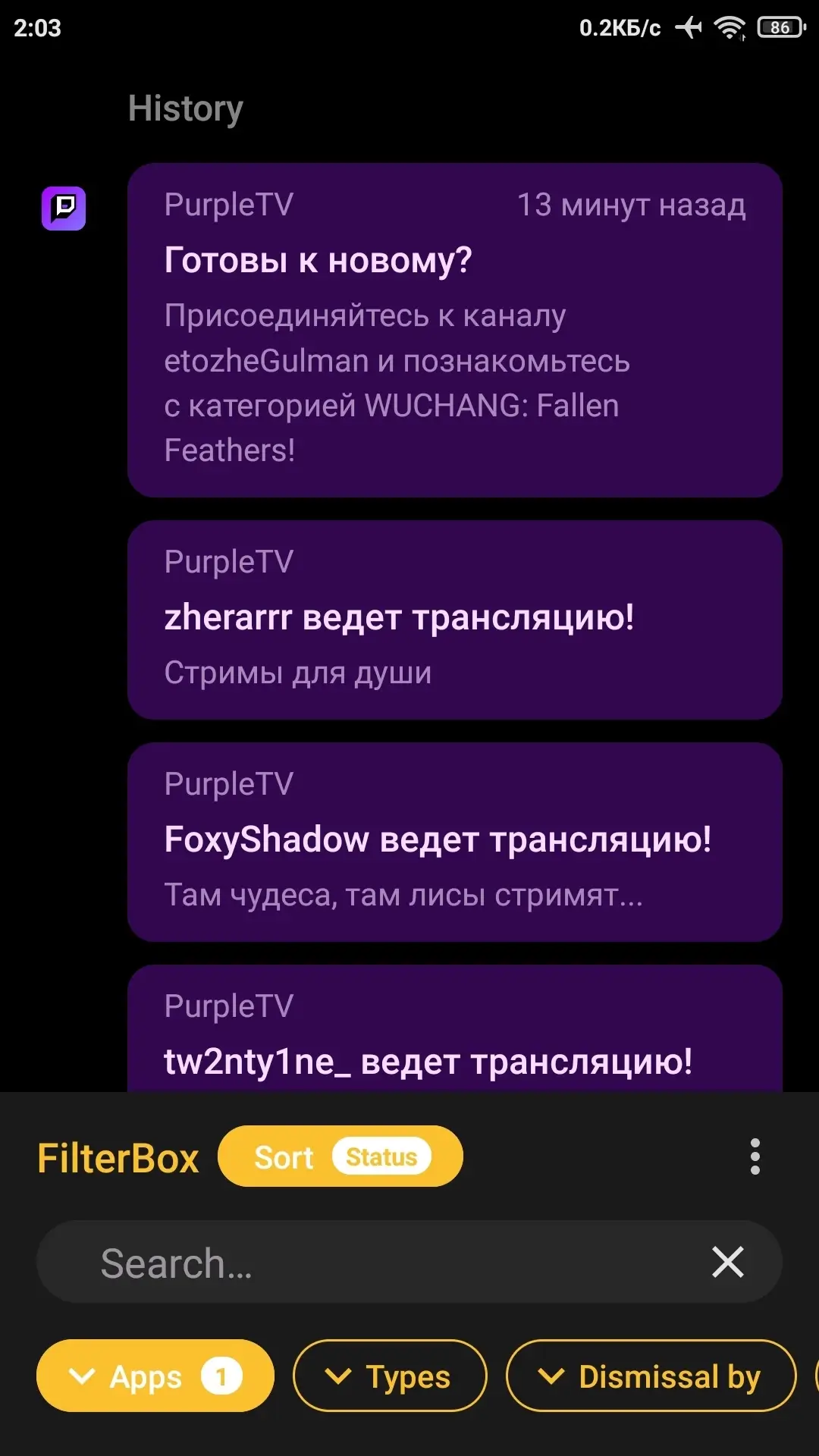Tap the PurpleTV app icon
Image resolution: width=819 pixels, height=1456 pixels.
pyautogui.click(x=64, y=209)
